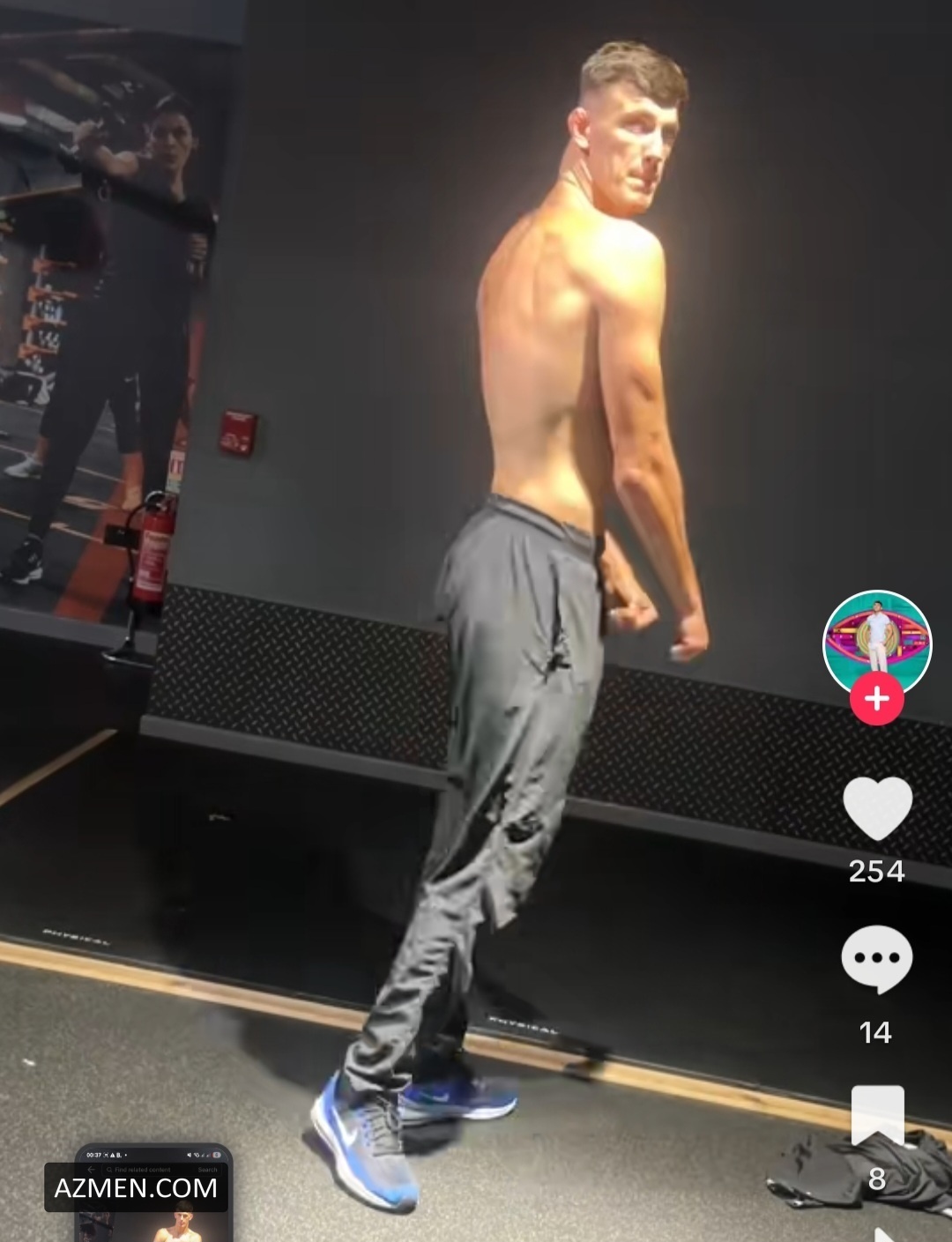
Task: Like this video with the heart
Action: coord(877,808)
